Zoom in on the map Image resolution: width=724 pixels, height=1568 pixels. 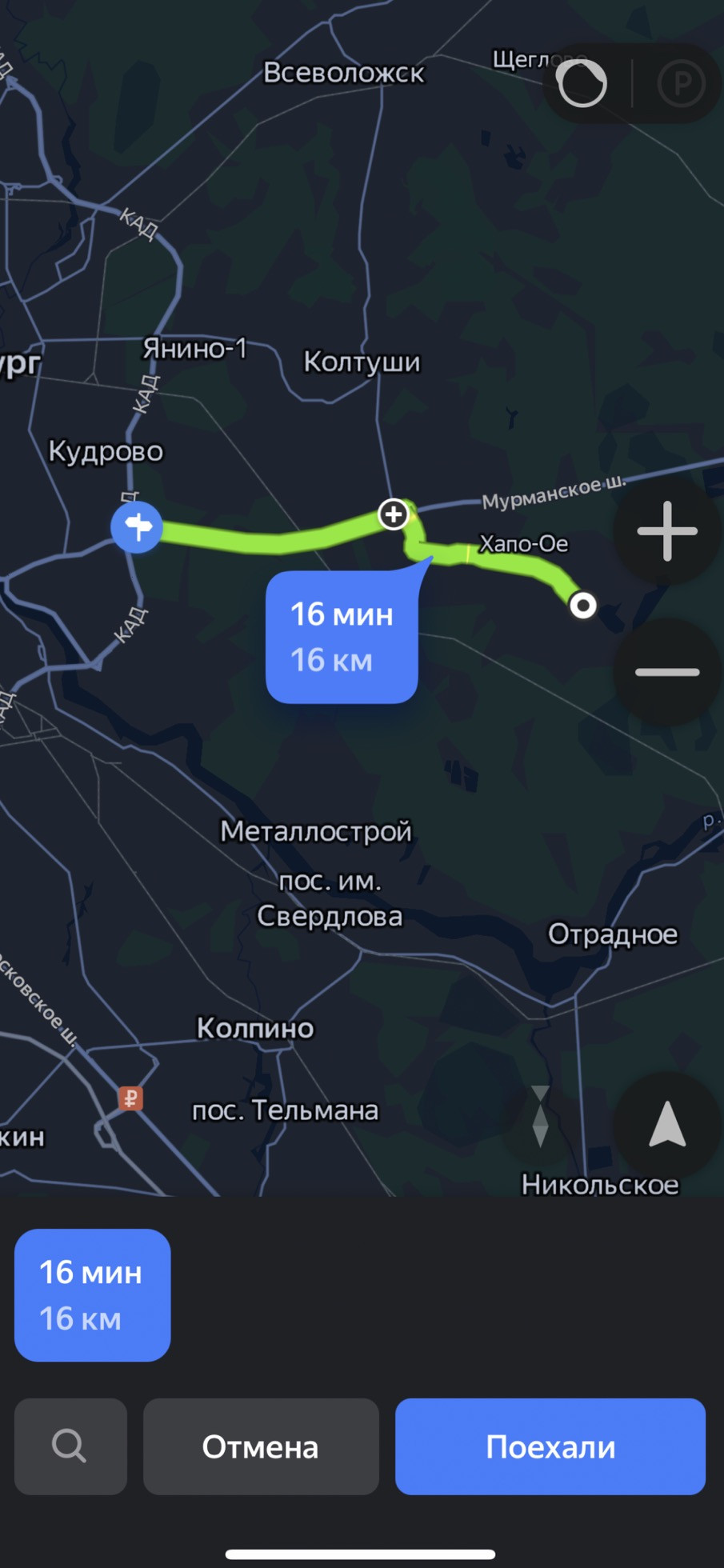[x=667, y=531]
